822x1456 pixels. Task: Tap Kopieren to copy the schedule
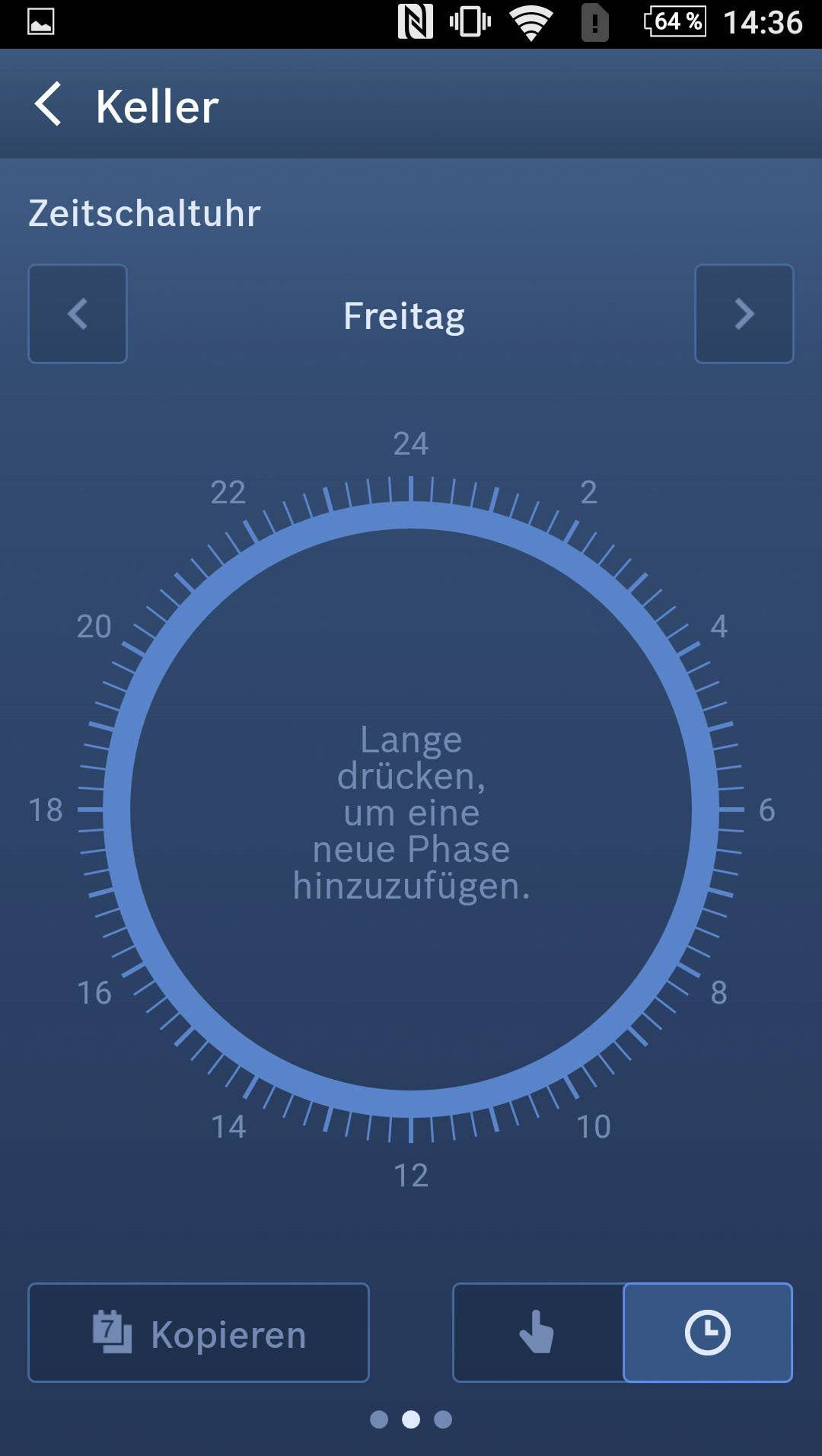pyautogui.click(x=199, y=1333)
